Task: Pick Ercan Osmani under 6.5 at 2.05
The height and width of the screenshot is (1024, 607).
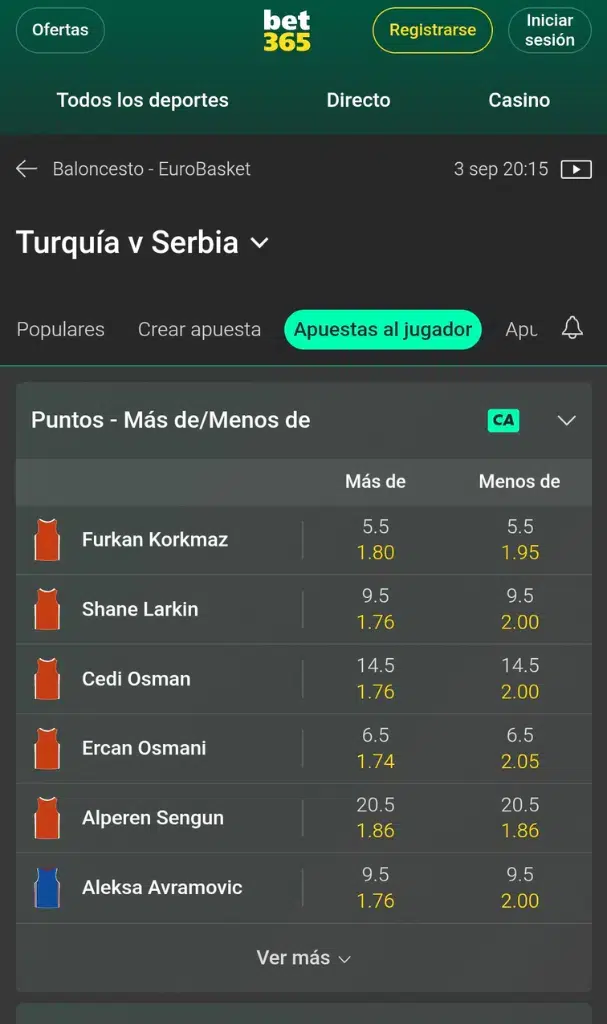Action: click(x=520, y=748)
